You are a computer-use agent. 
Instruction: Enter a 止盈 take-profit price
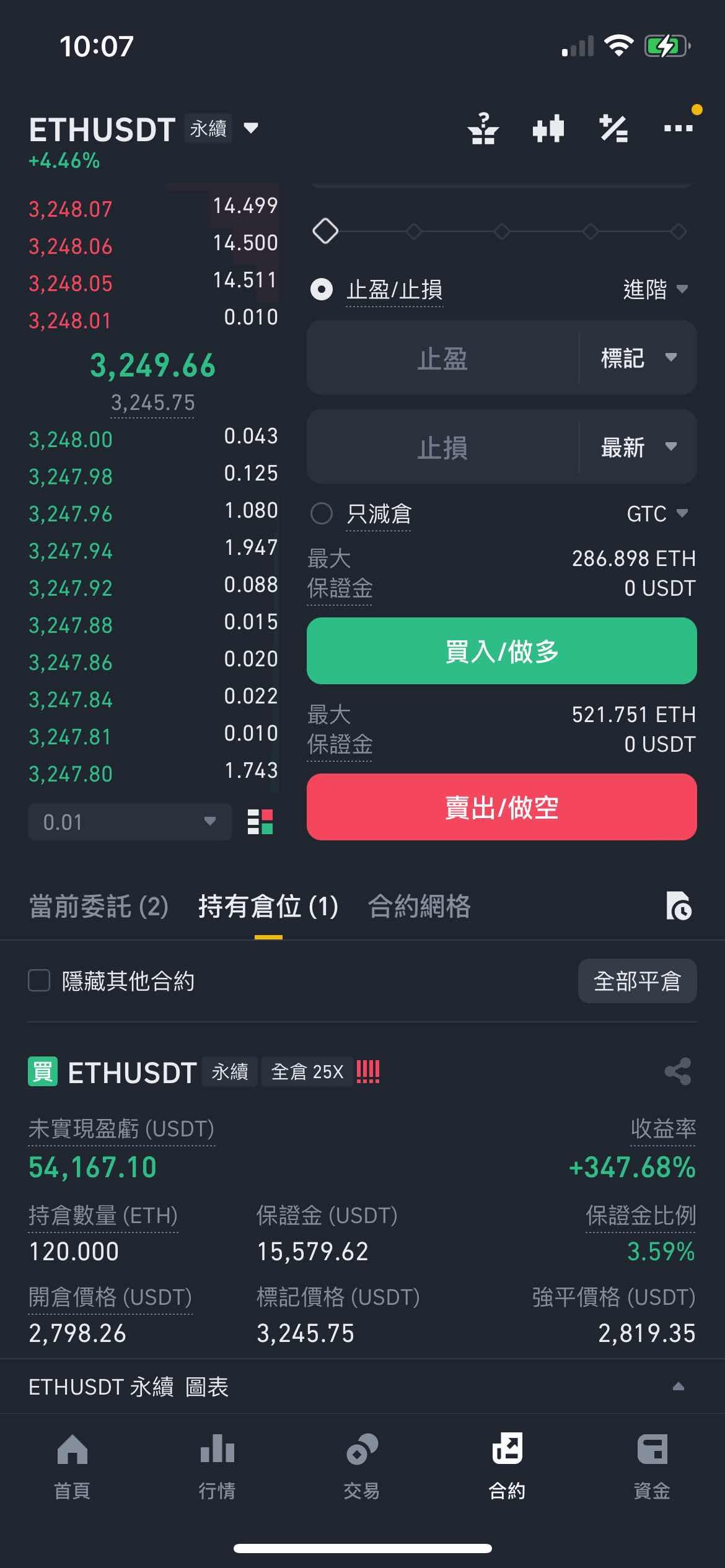(x=442, y=358)
